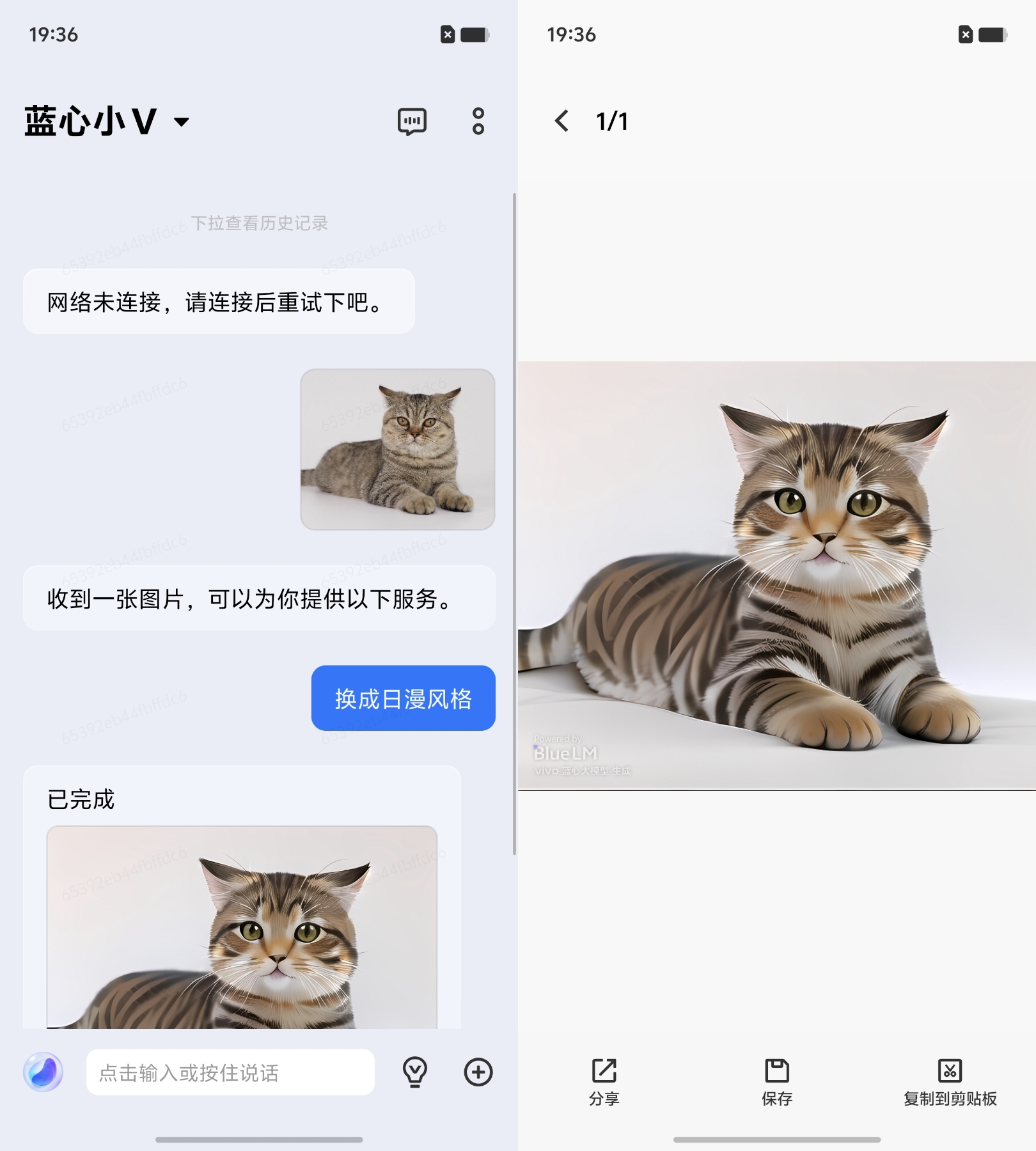Open the conversation voice broadcast icon
This screenshot has width=1036, height=1151.
[x=412, y=121]
